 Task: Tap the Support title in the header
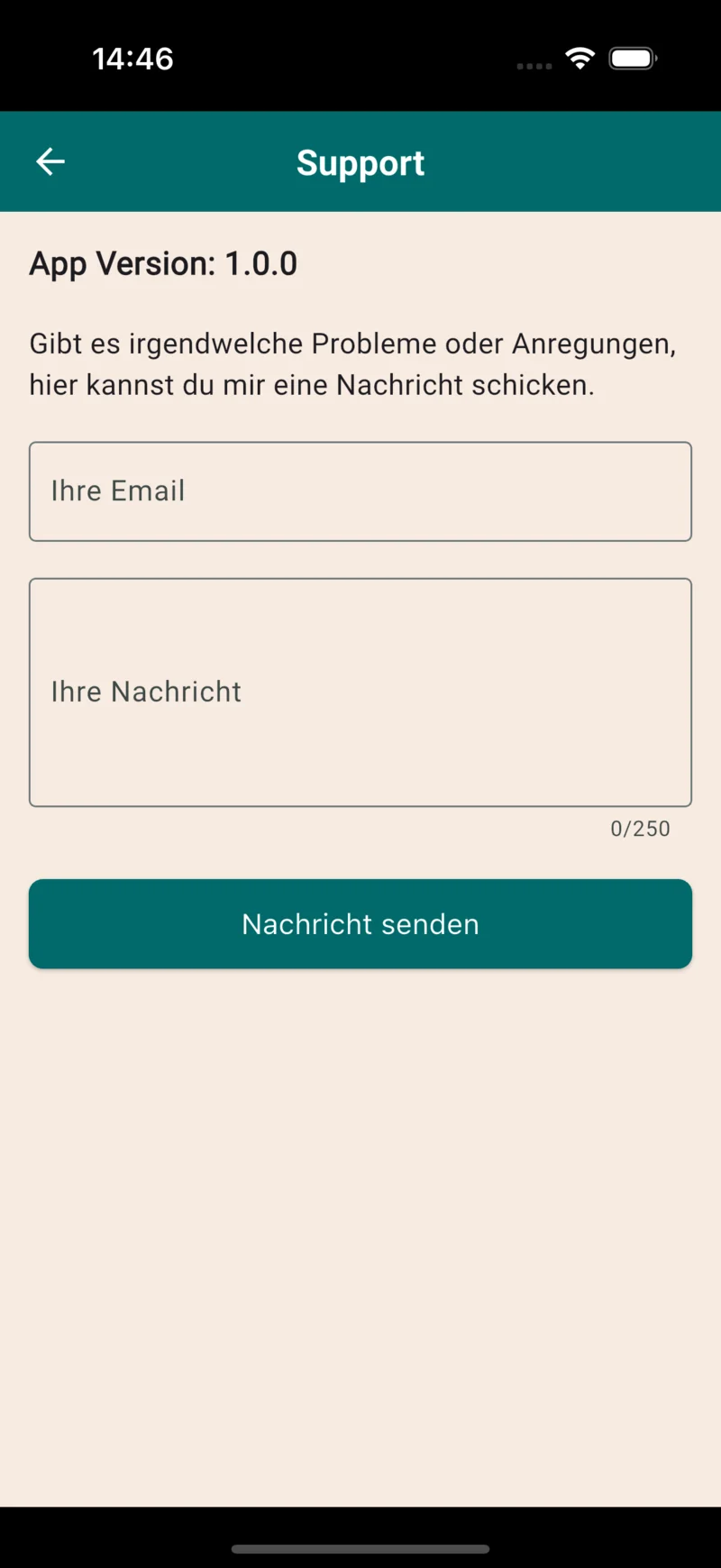[x=360, y=162]
